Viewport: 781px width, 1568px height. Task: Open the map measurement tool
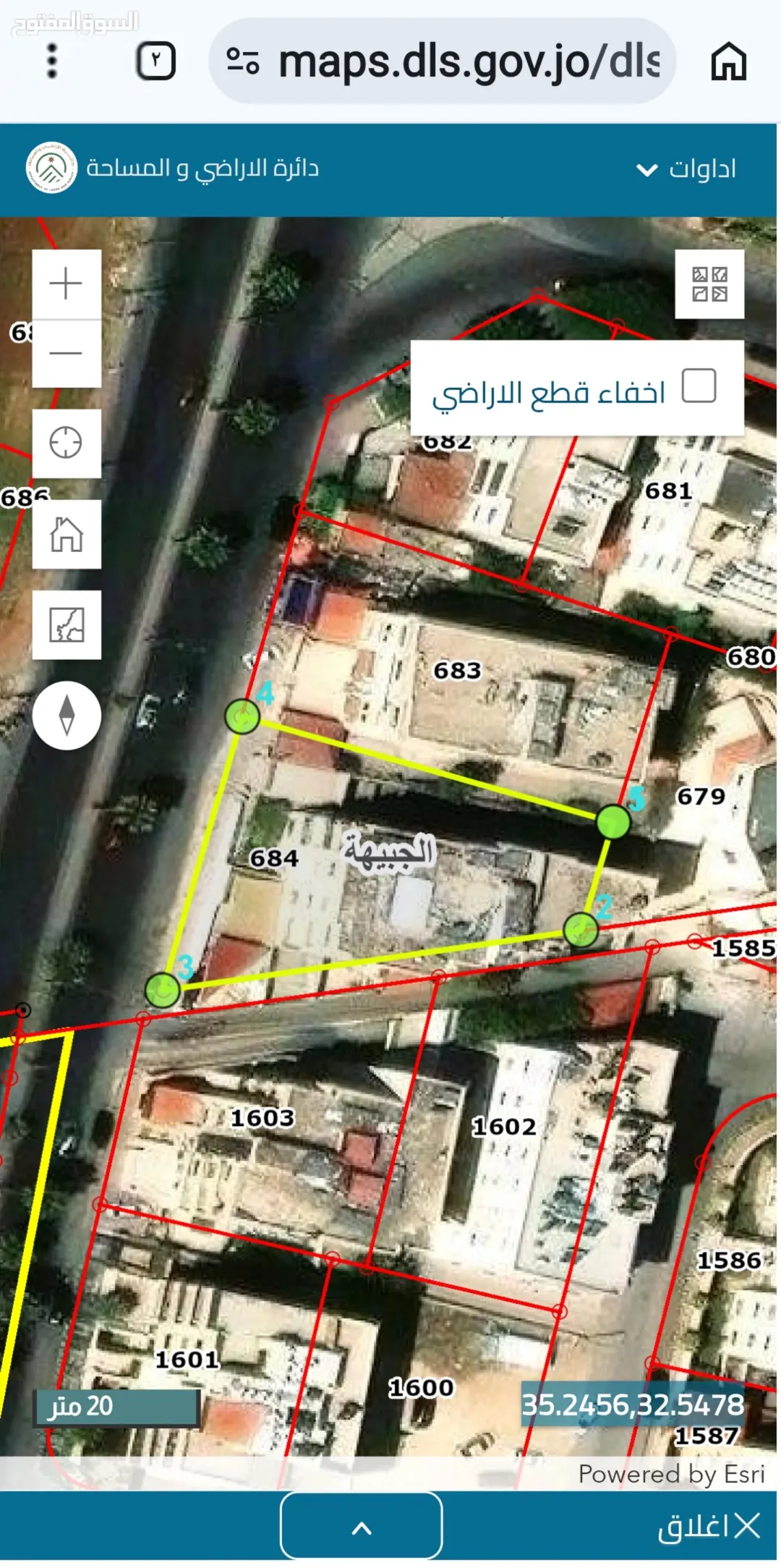[x=67, y=624]
